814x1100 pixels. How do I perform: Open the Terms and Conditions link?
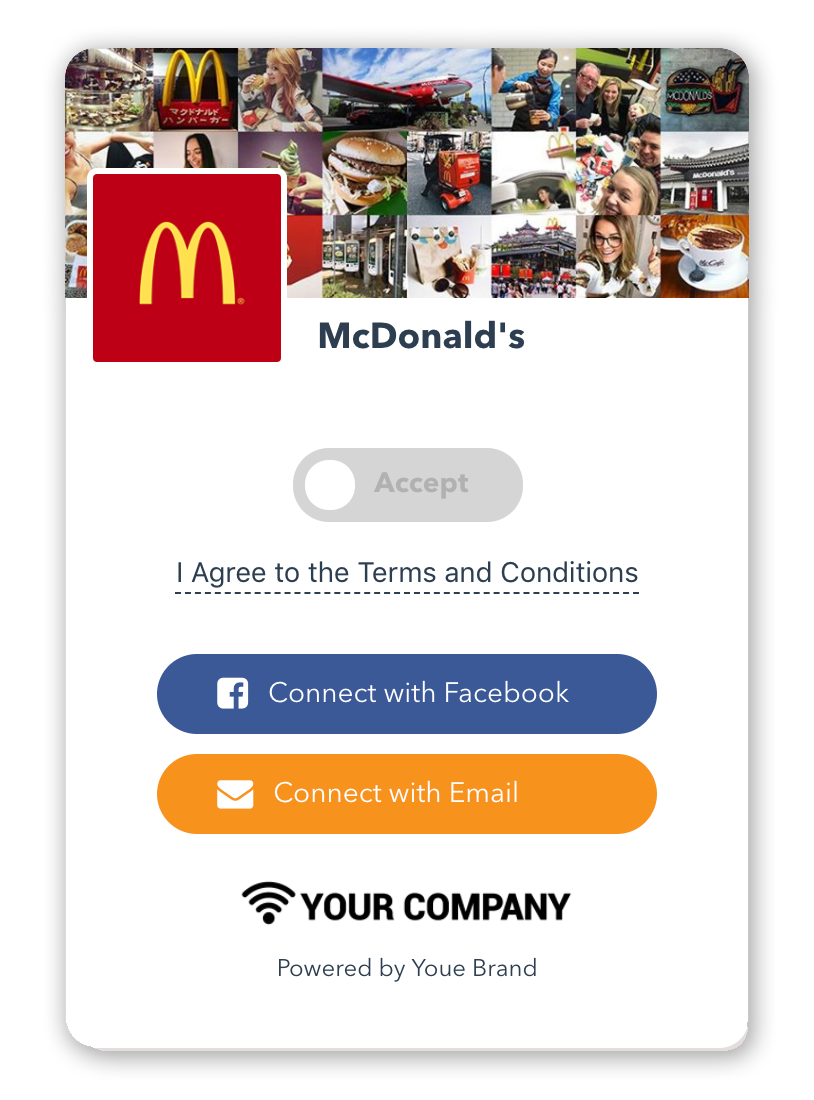click(407, 573)
